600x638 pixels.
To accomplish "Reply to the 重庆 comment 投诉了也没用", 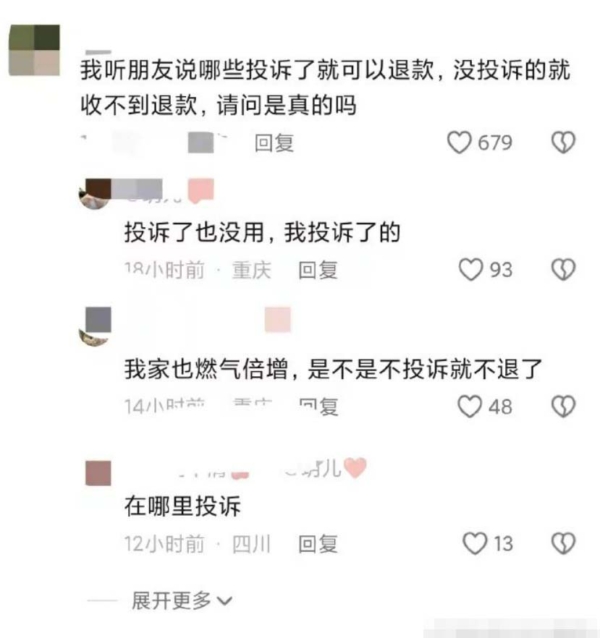I will [318, 269].
